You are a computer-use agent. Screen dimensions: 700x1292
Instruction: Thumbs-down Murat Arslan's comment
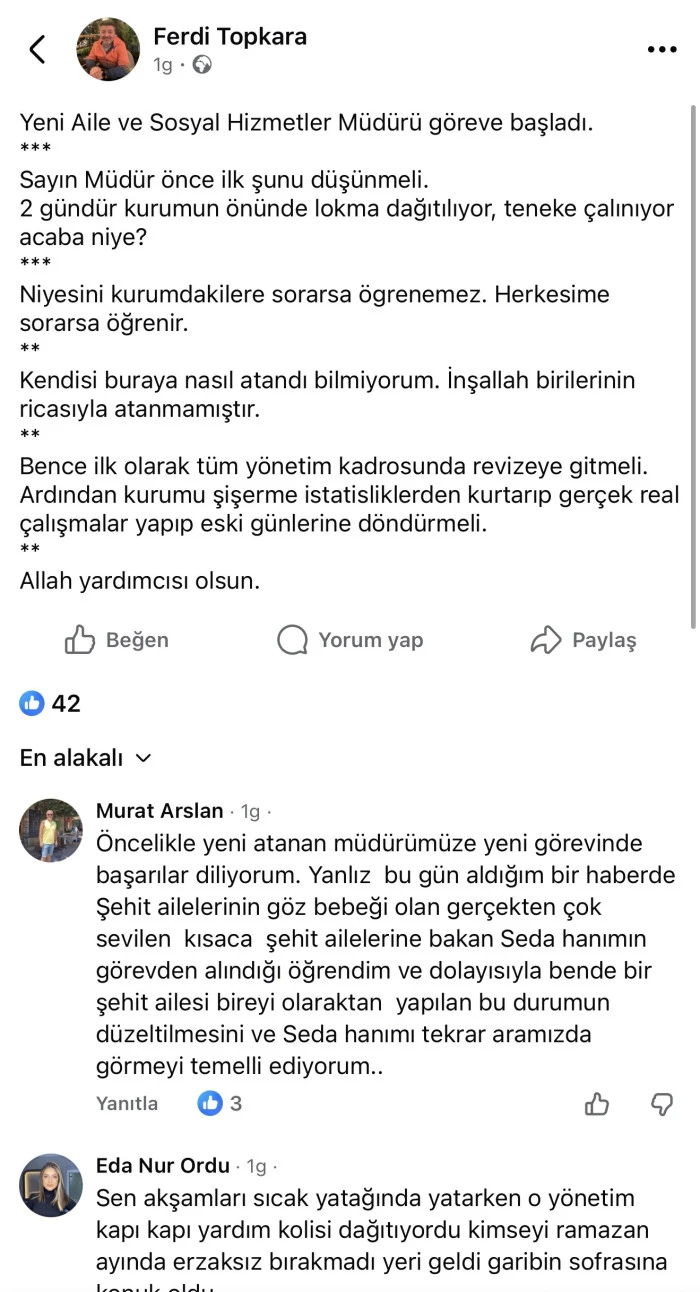(x=662, y=1104)
